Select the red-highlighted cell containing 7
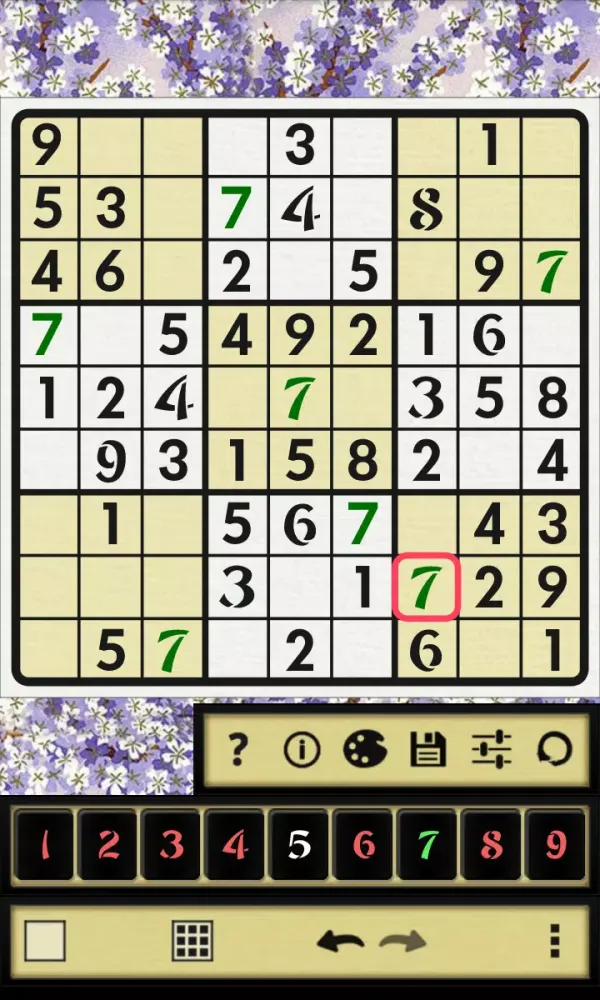Image resolution: width=600 pixels, height=1000 pixels. point(426,588)
